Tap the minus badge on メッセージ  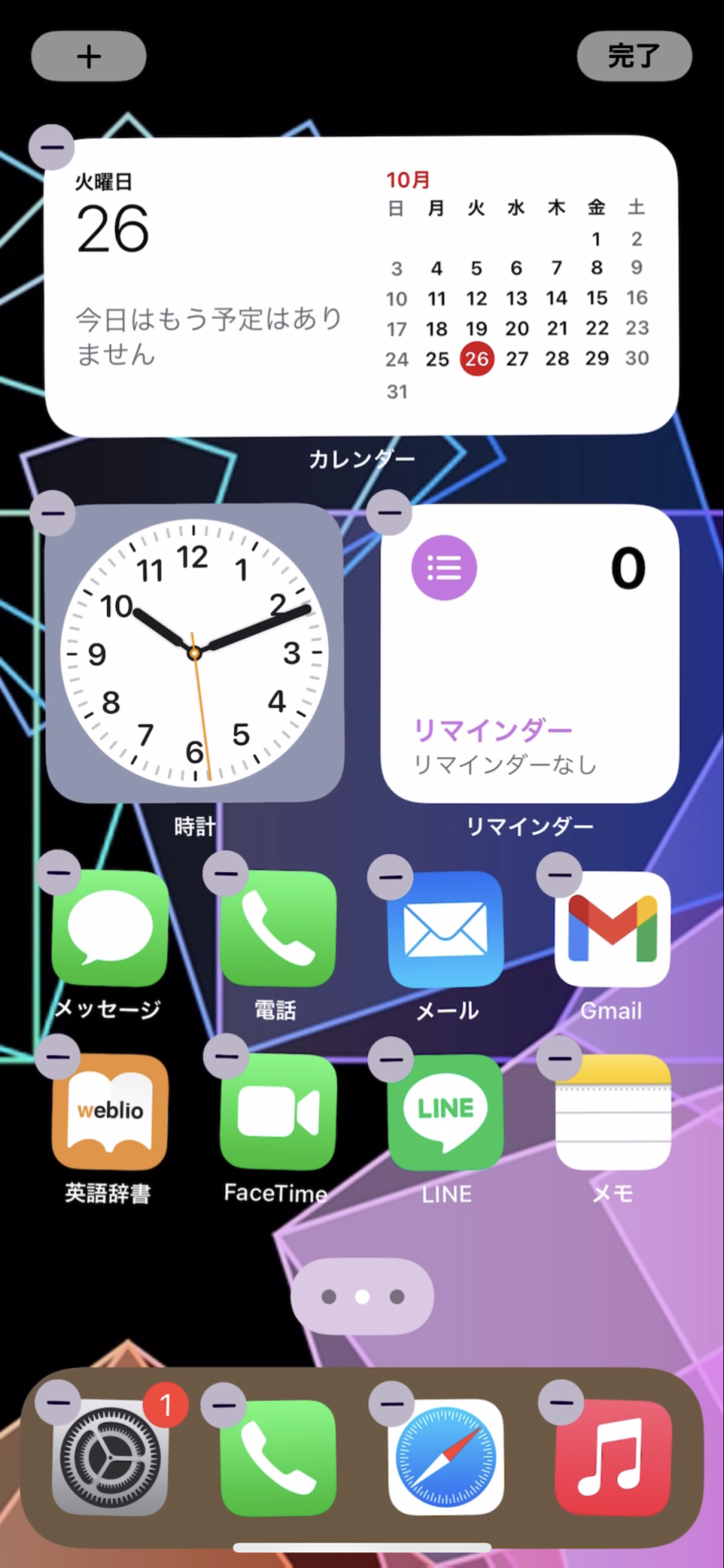[x=59, y=872]
